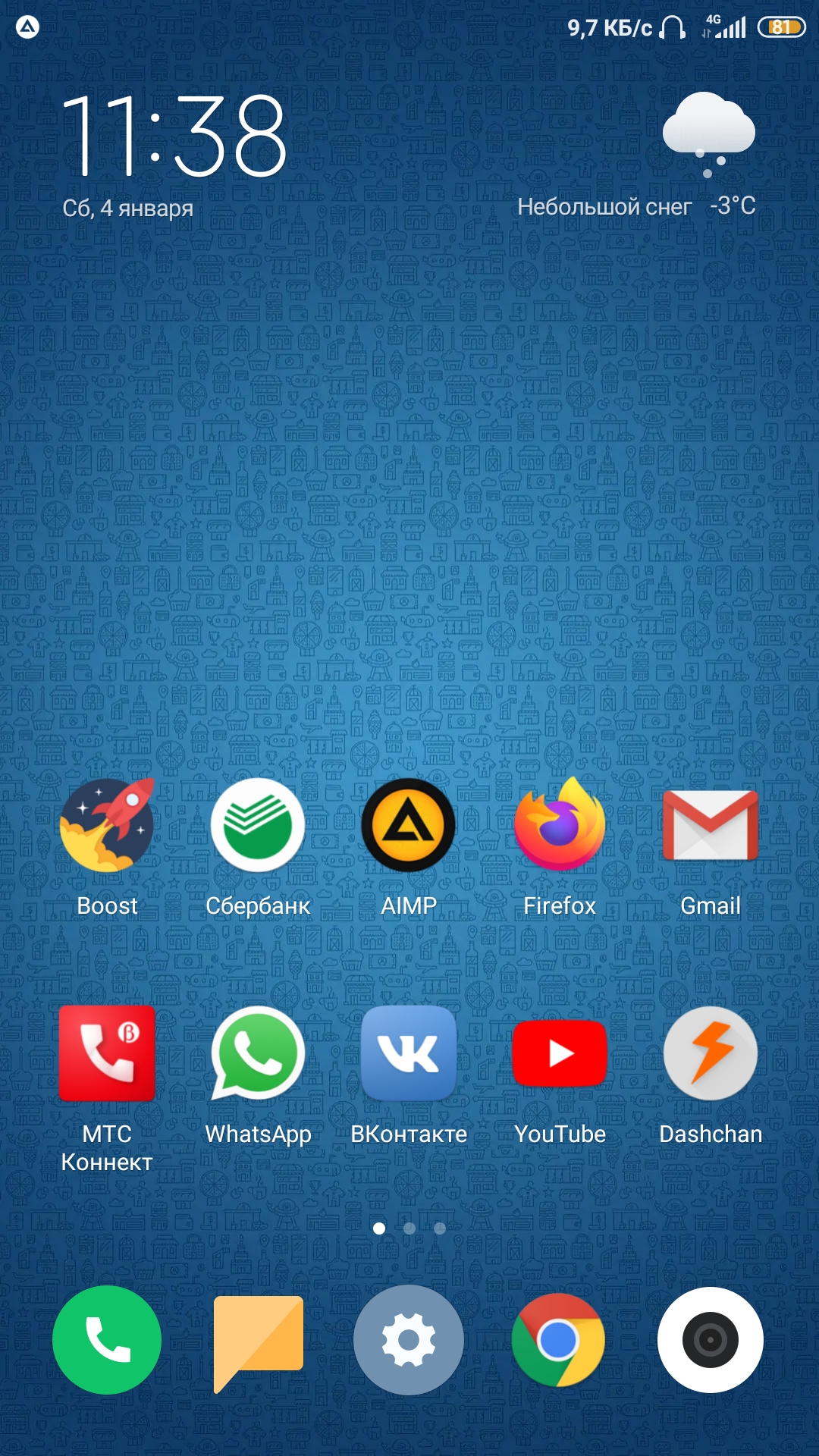This screenshot has width=819, height=1456.
Task: Open the phone dialer in the dock
Action: point(107,1340)
